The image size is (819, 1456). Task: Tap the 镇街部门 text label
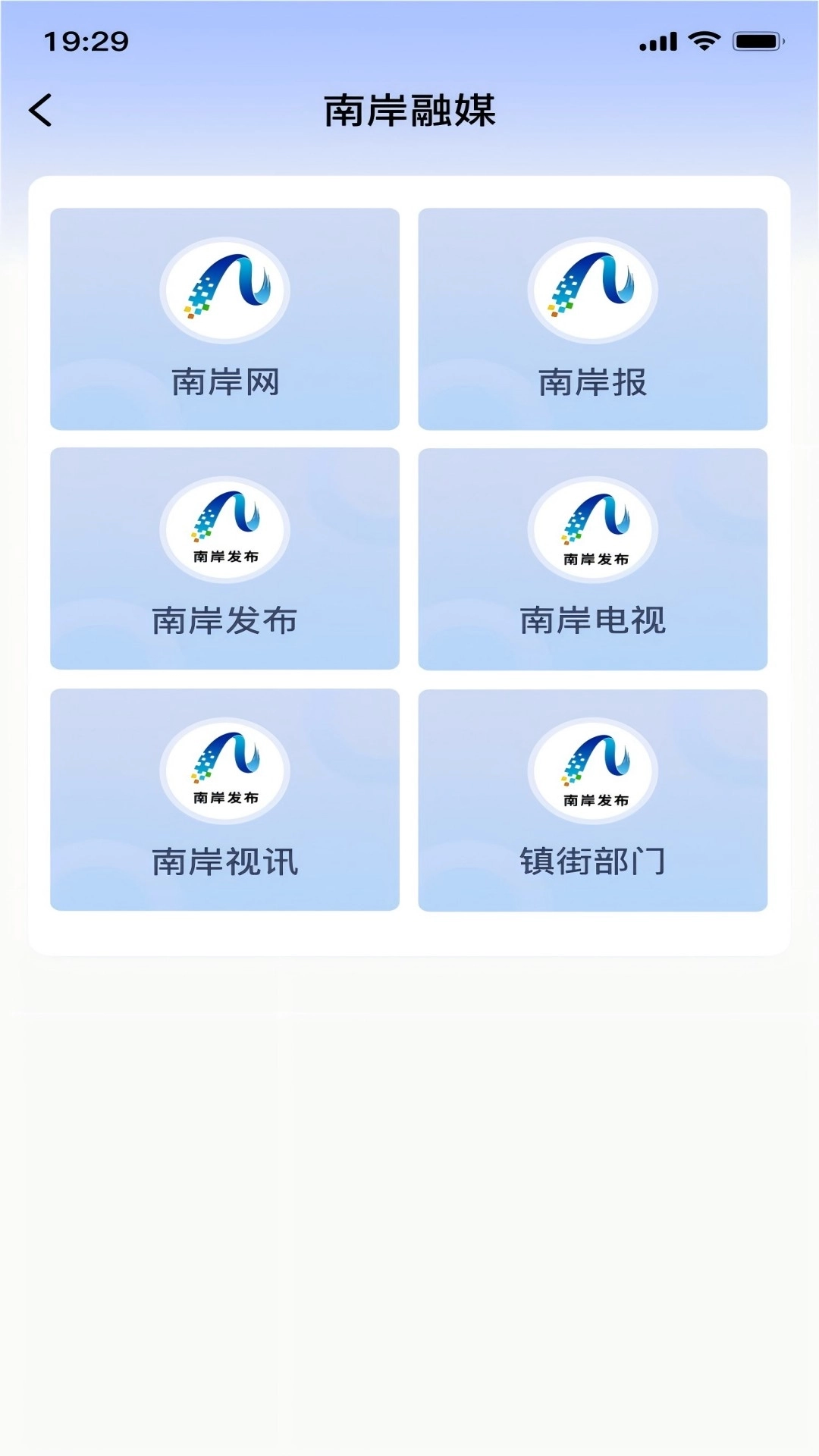pos(593,861)
